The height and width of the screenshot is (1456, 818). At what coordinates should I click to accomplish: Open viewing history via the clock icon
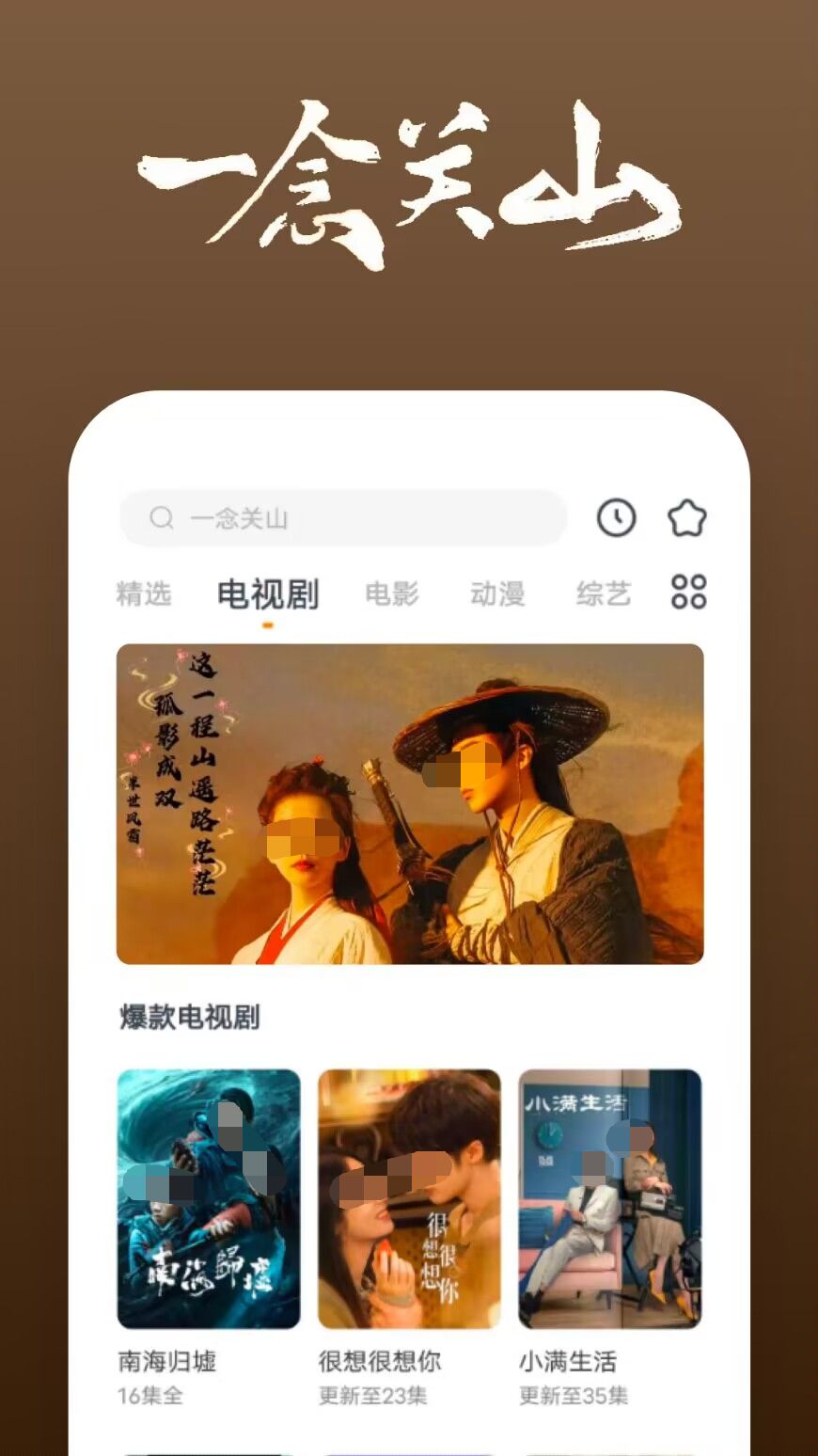pyautogui.click(x=617, y=518)
